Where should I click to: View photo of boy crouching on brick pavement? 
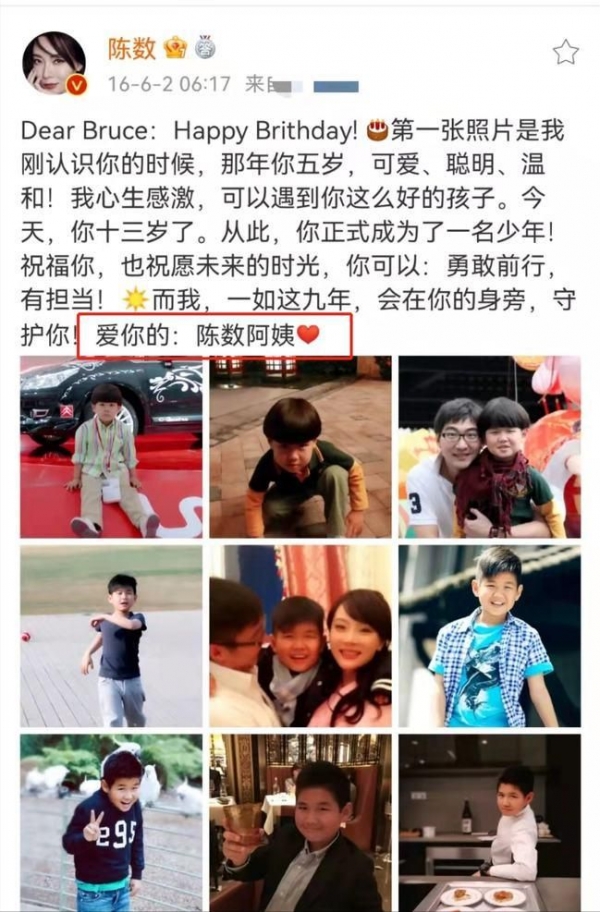[300, 447]
